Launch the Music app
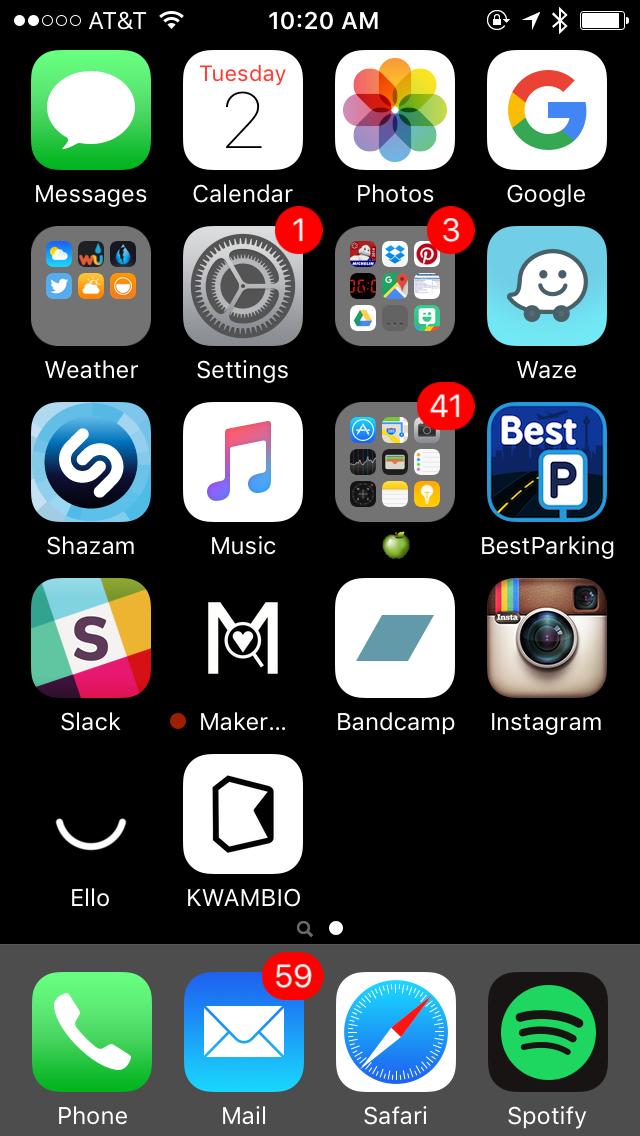The image size is (640, 1136). [x=243, y=462]
